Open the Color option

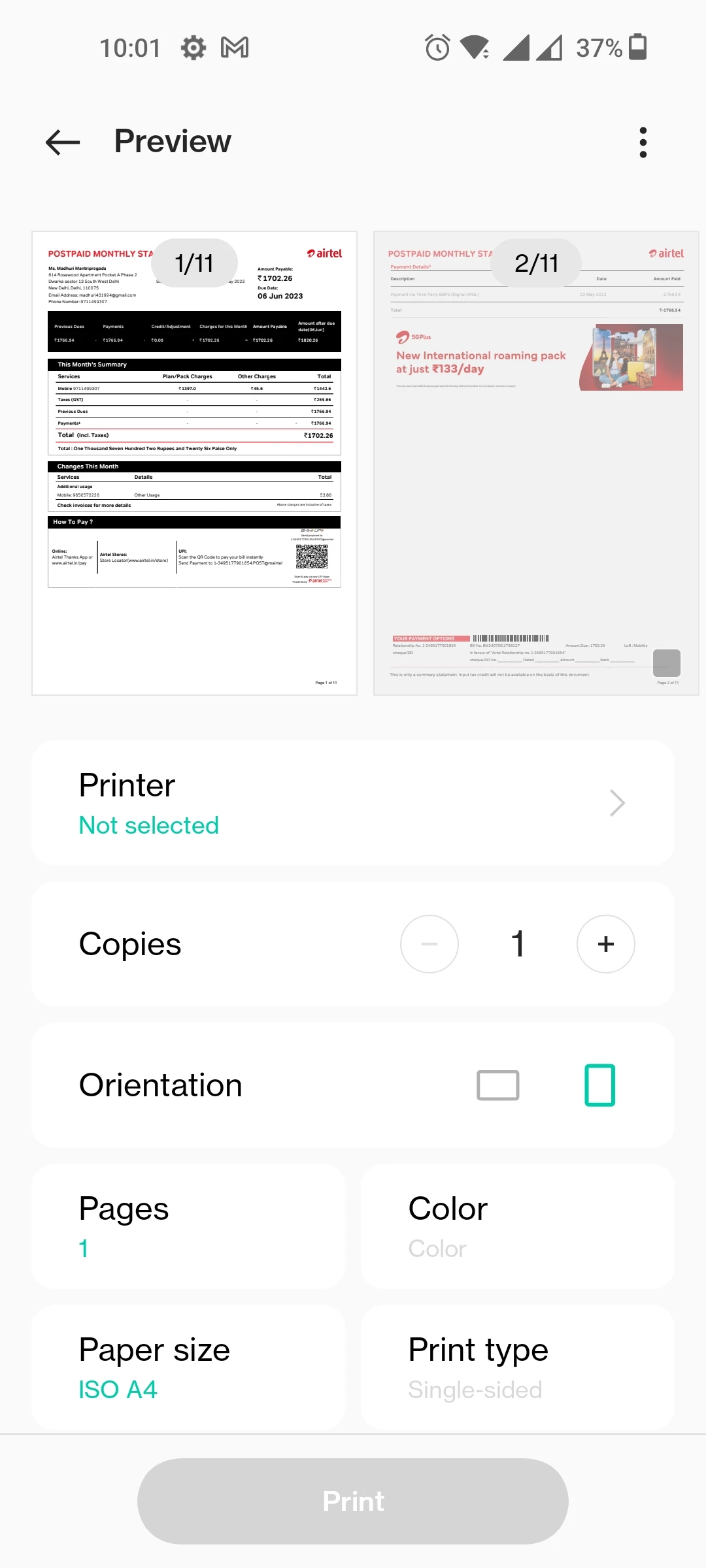[x=518, y=1226]
